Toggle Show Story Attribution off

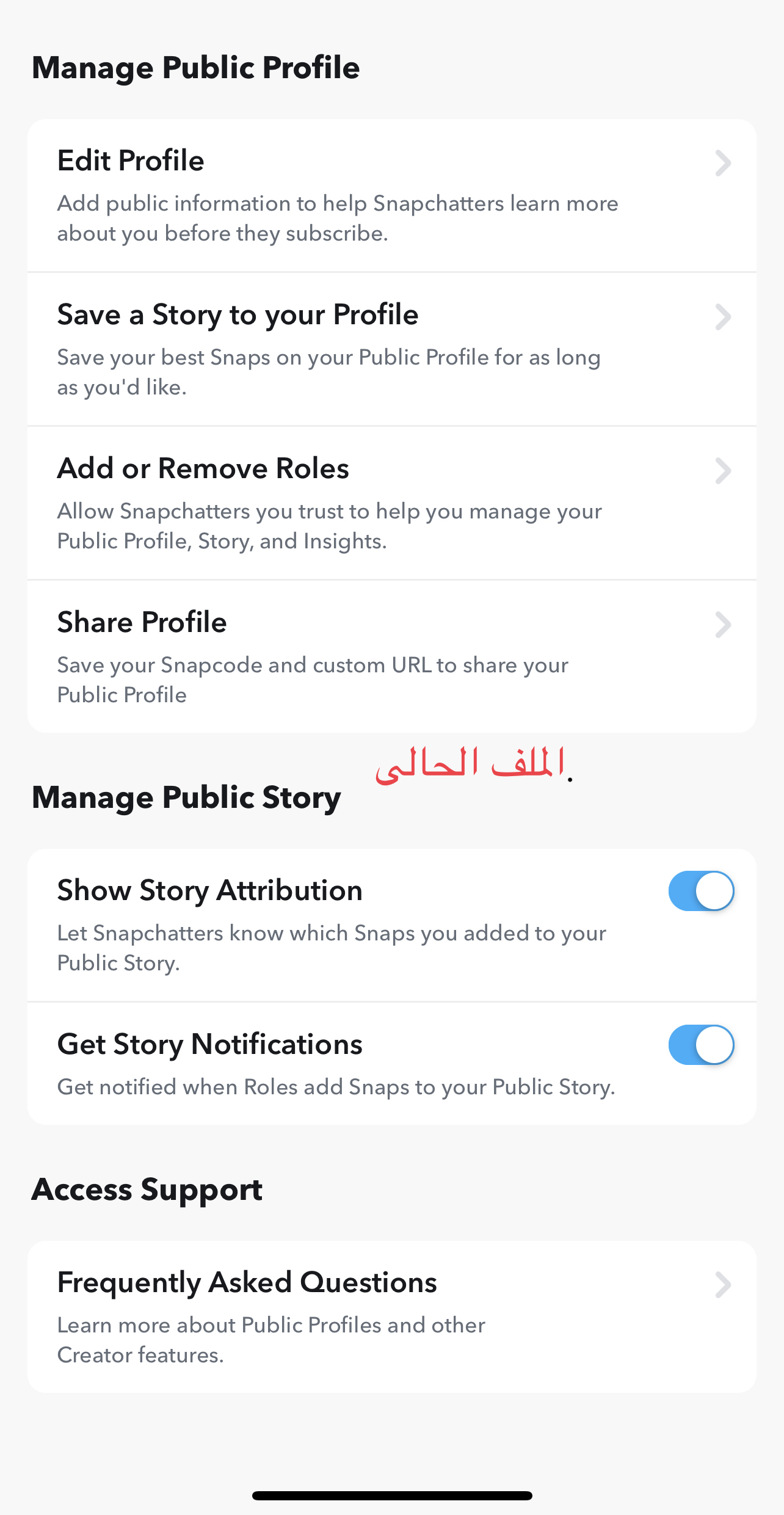coord(701,891)
